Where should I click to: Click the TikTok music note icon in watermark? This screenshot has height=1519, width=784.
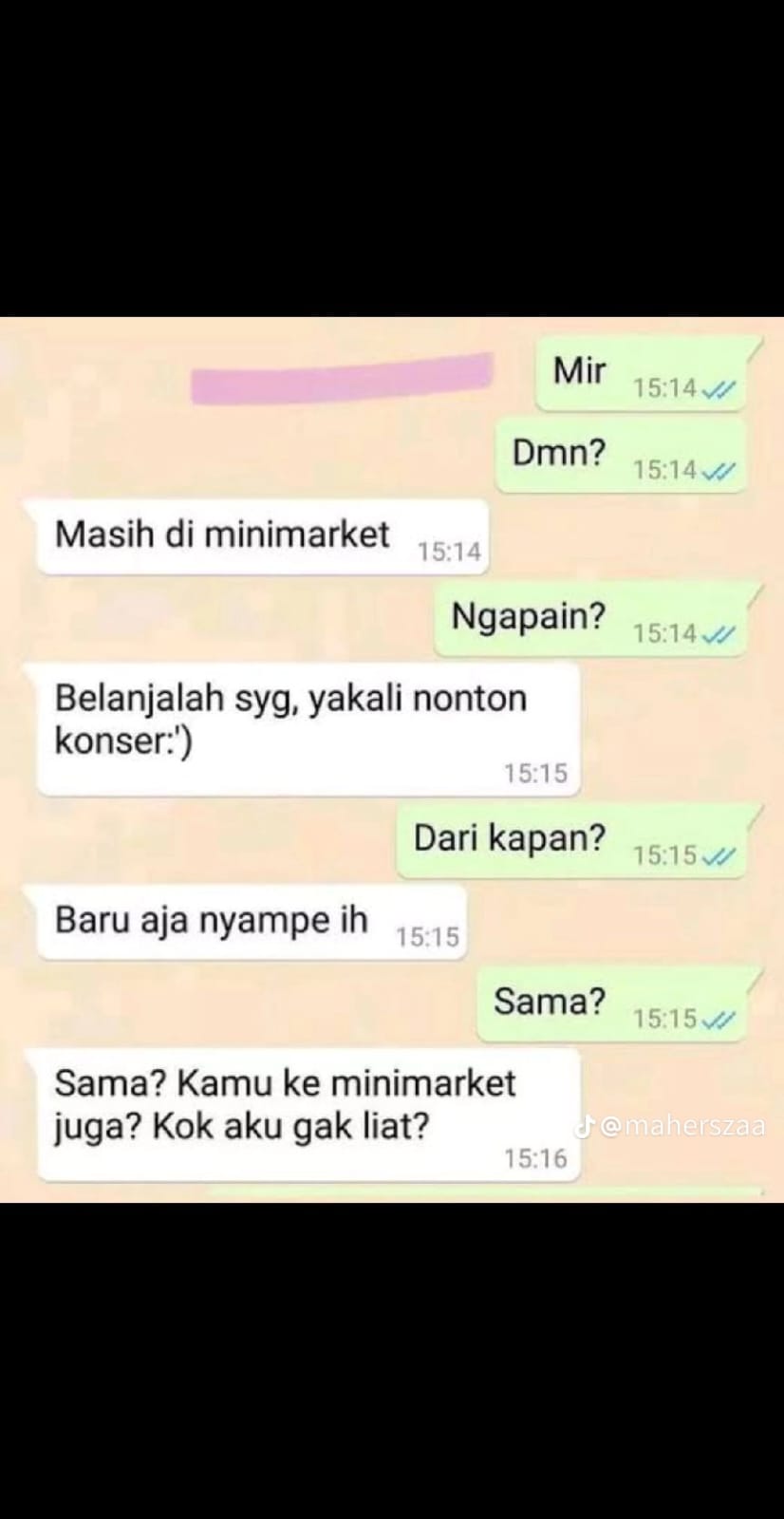point(586,1125)
